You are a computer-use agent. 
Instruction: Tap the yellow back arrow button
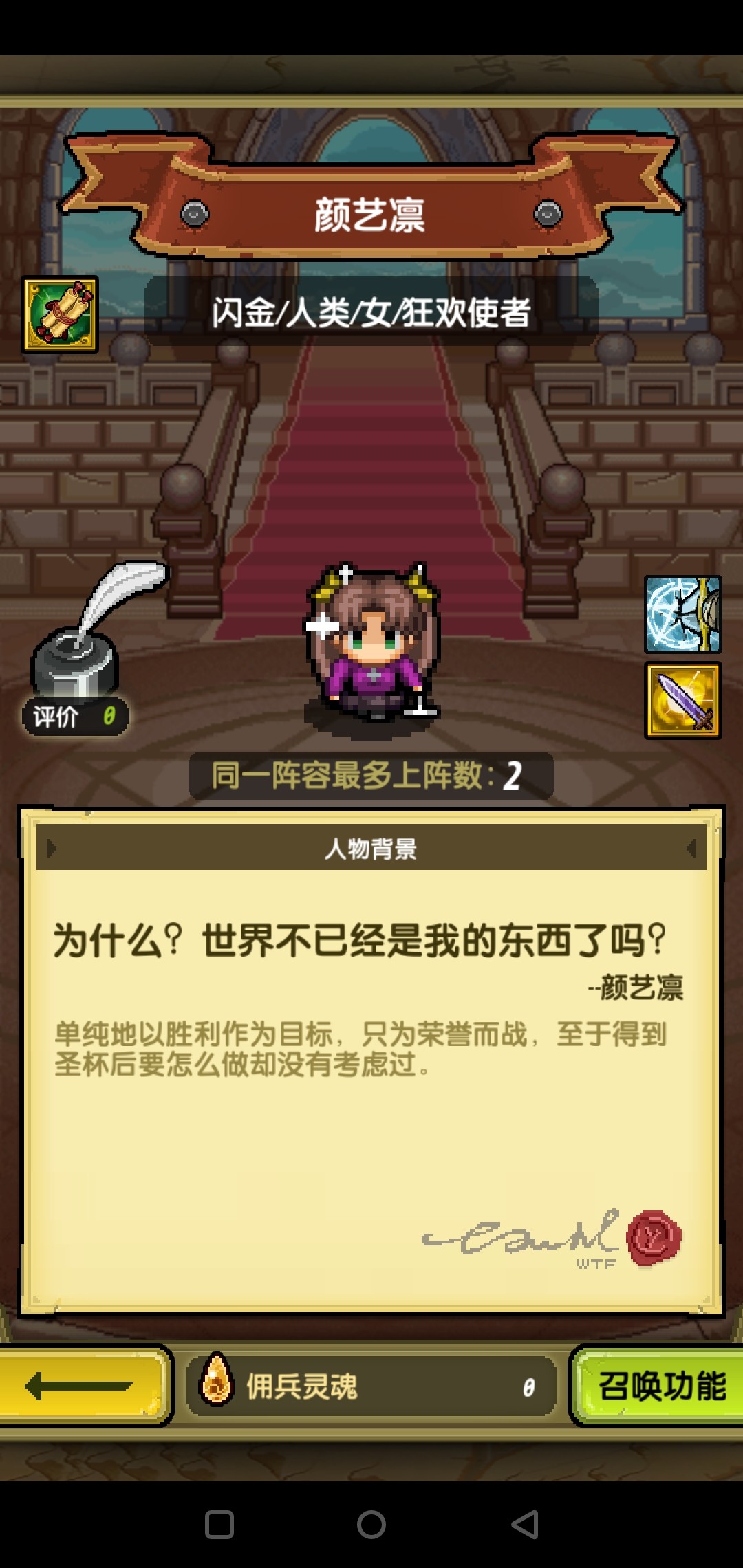[x=81, y=1386]
